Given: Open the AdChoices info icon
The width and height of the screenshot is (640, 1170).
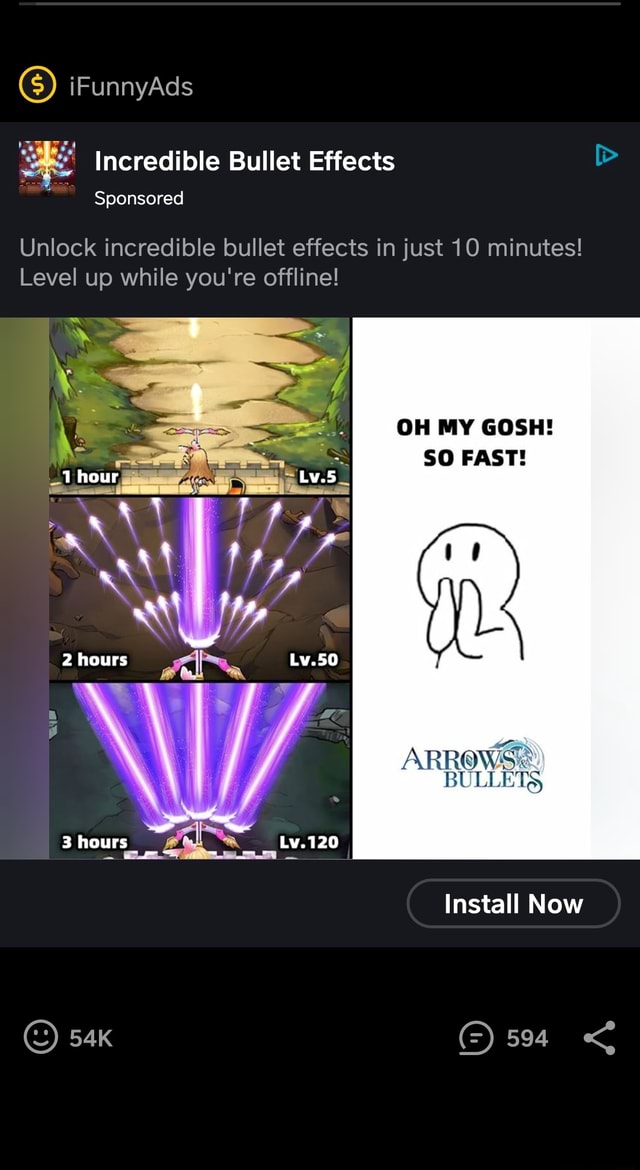Looking at the screenshot, I should (606, 155).
